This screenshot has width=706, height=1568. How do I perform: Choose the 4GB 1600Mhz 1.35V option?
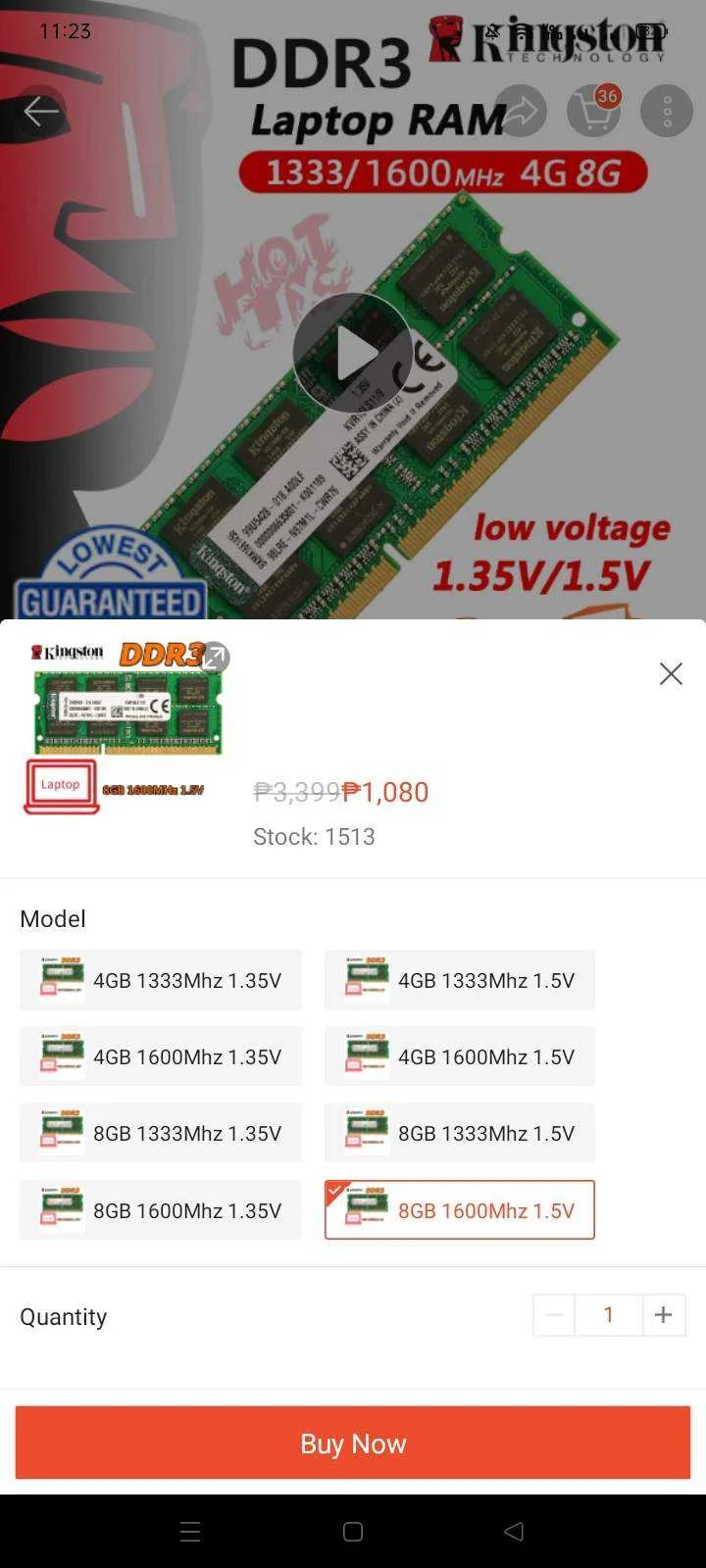click(x=161, y=1056)
